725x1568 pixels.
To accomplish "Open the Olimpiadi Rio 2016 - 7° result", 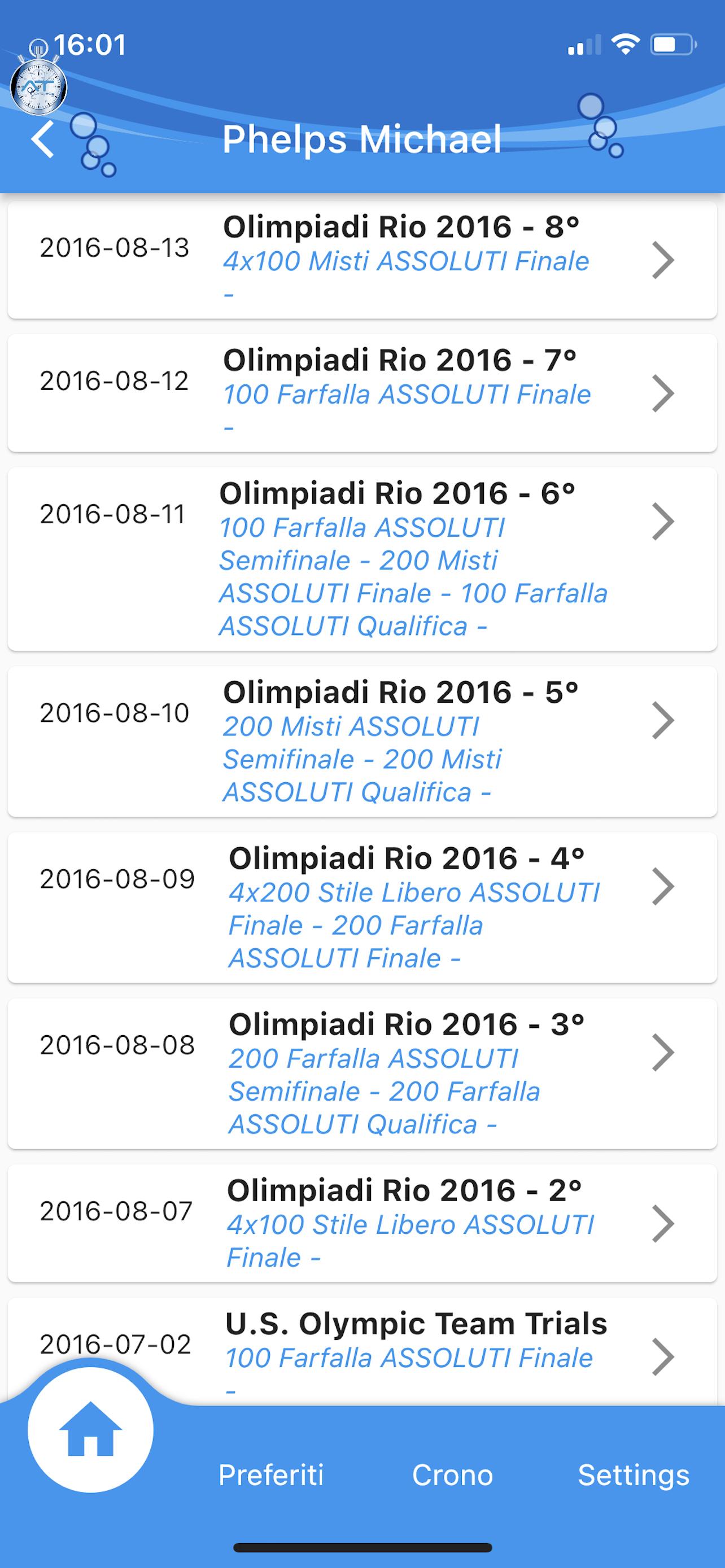I will coord(362,393).
